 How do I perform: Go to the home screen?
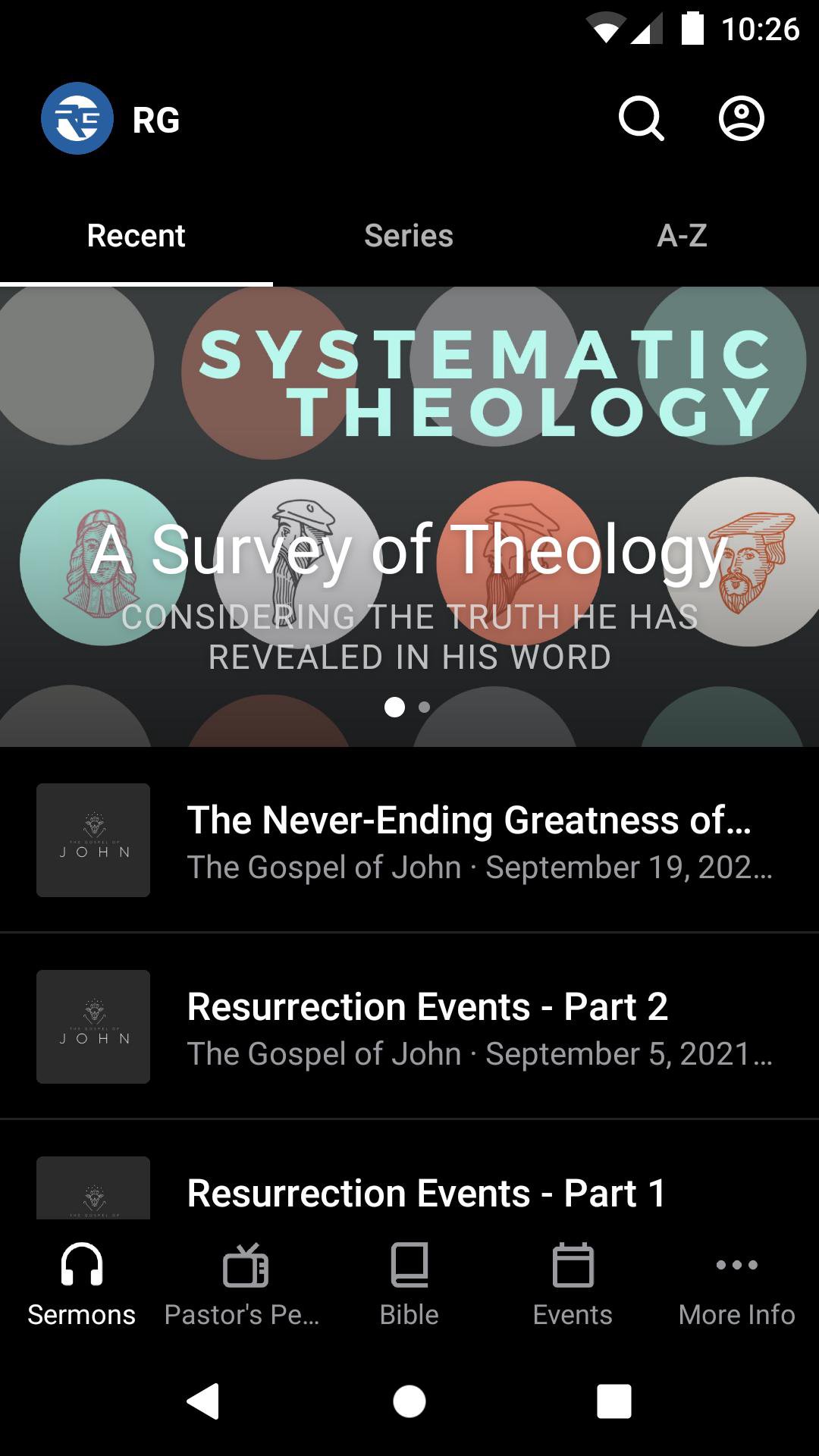(409, 1401)
